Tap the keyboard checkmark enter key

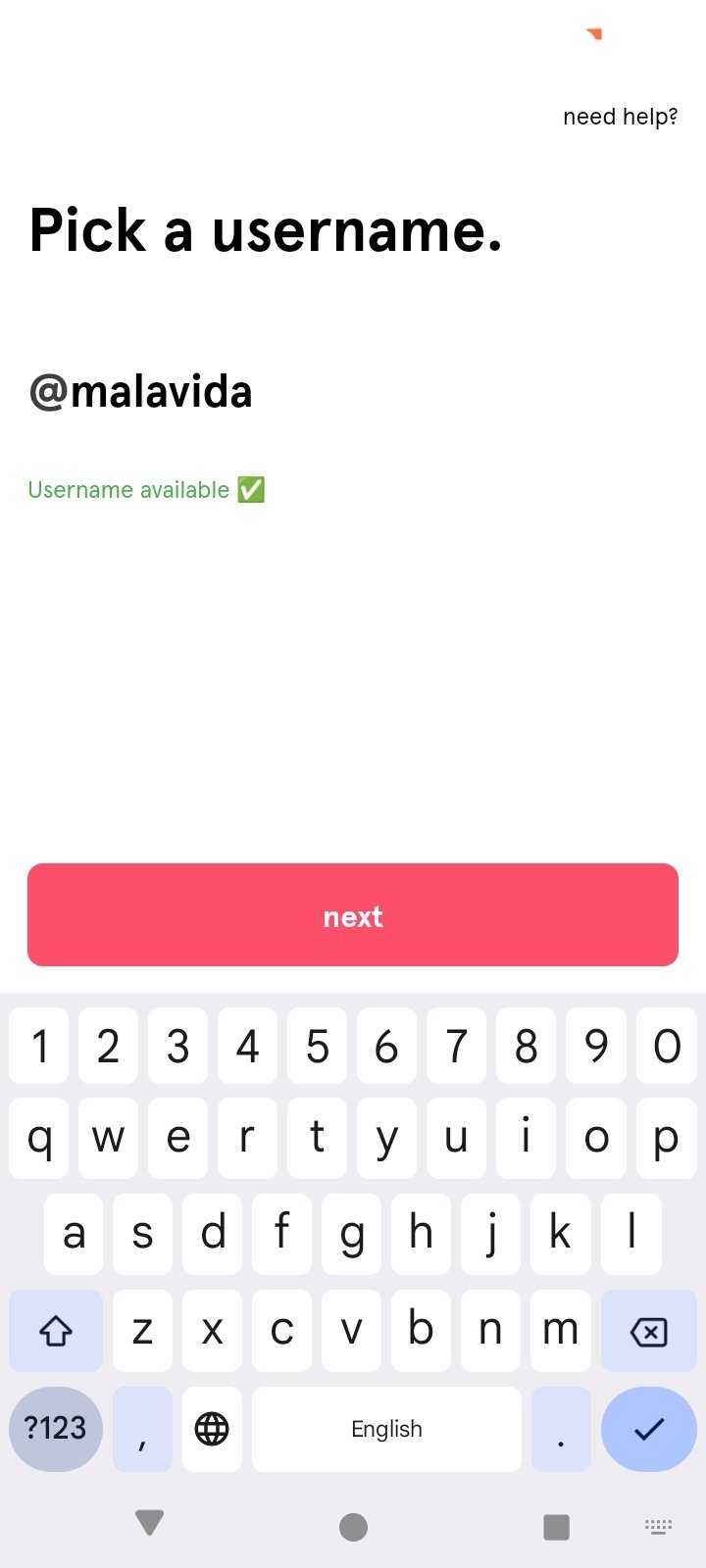[x=648, y=1429]
